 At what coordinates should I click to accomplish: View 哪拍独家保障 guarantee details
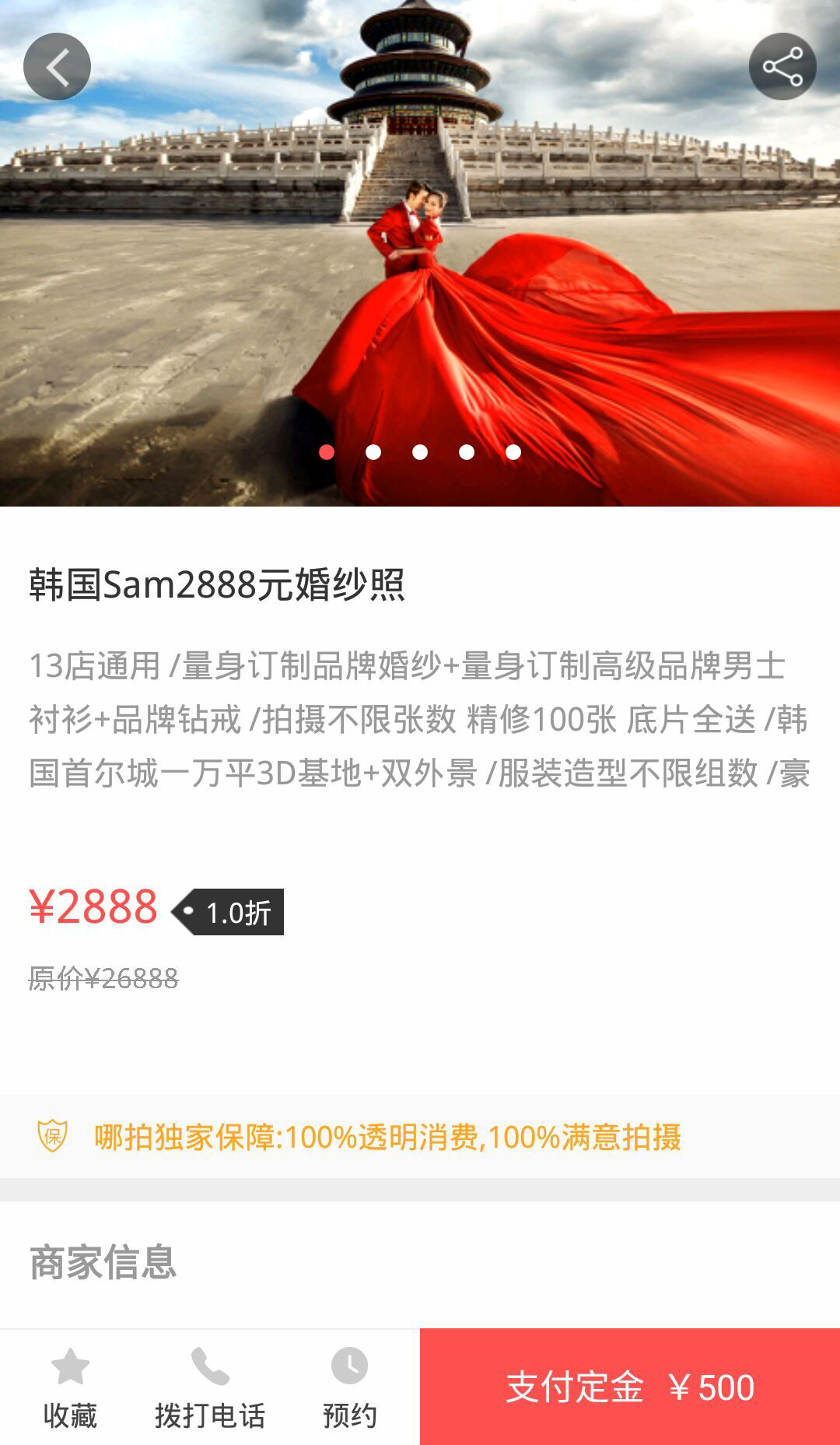pos(387,1137)
